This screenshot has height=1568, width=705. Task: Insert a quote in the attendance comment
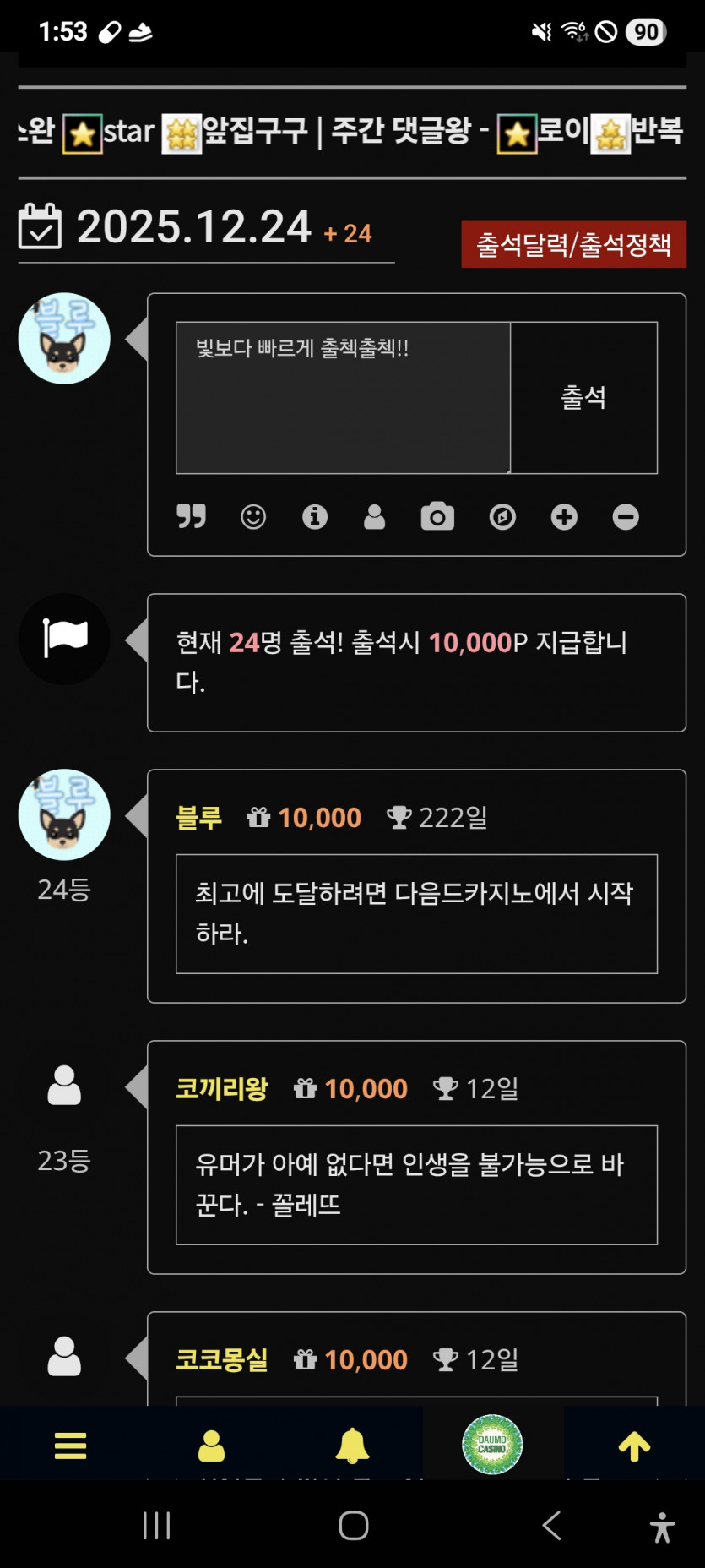click(193, 516)
